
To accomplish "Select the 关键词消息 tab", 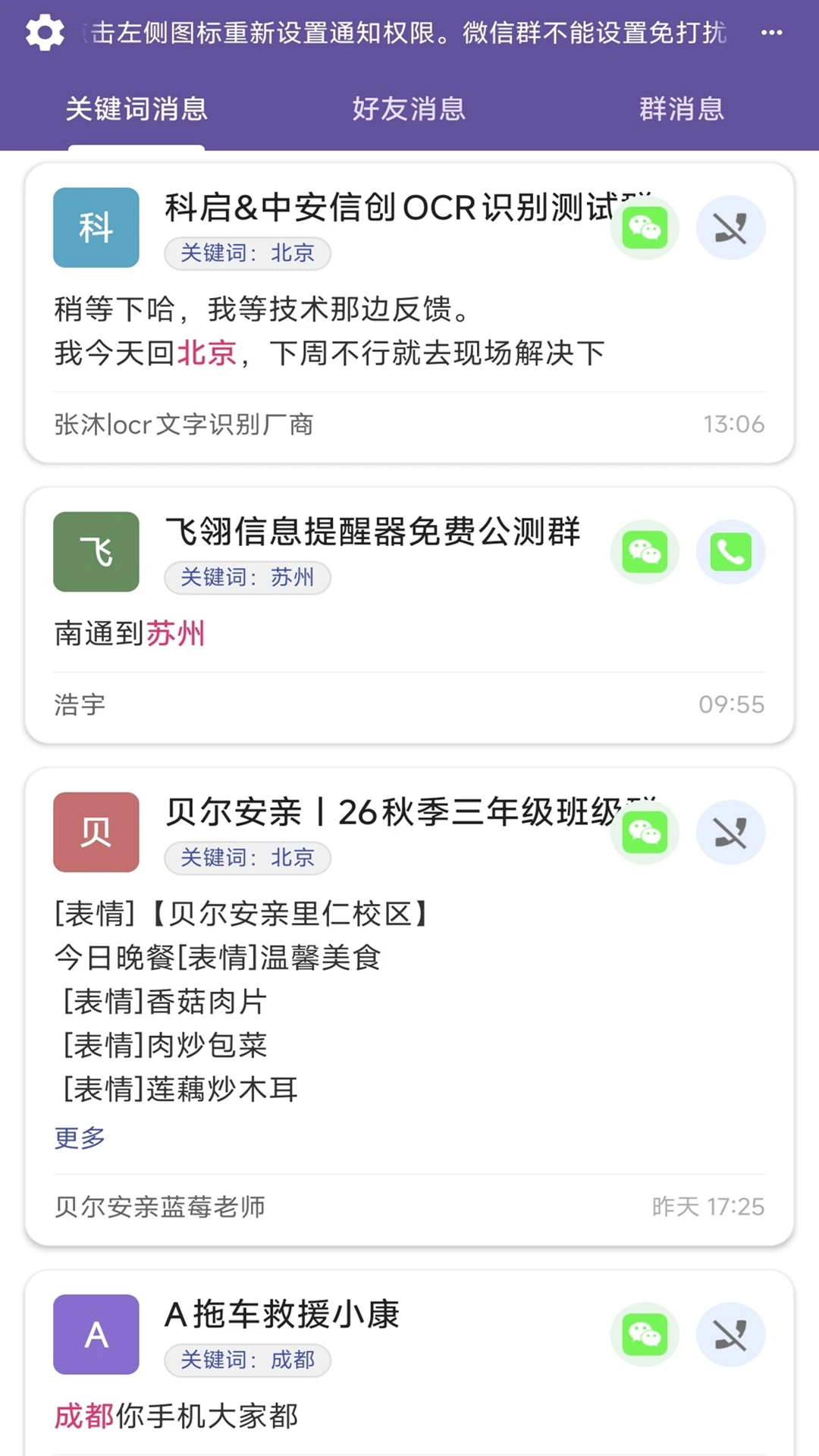I will 136,108.
